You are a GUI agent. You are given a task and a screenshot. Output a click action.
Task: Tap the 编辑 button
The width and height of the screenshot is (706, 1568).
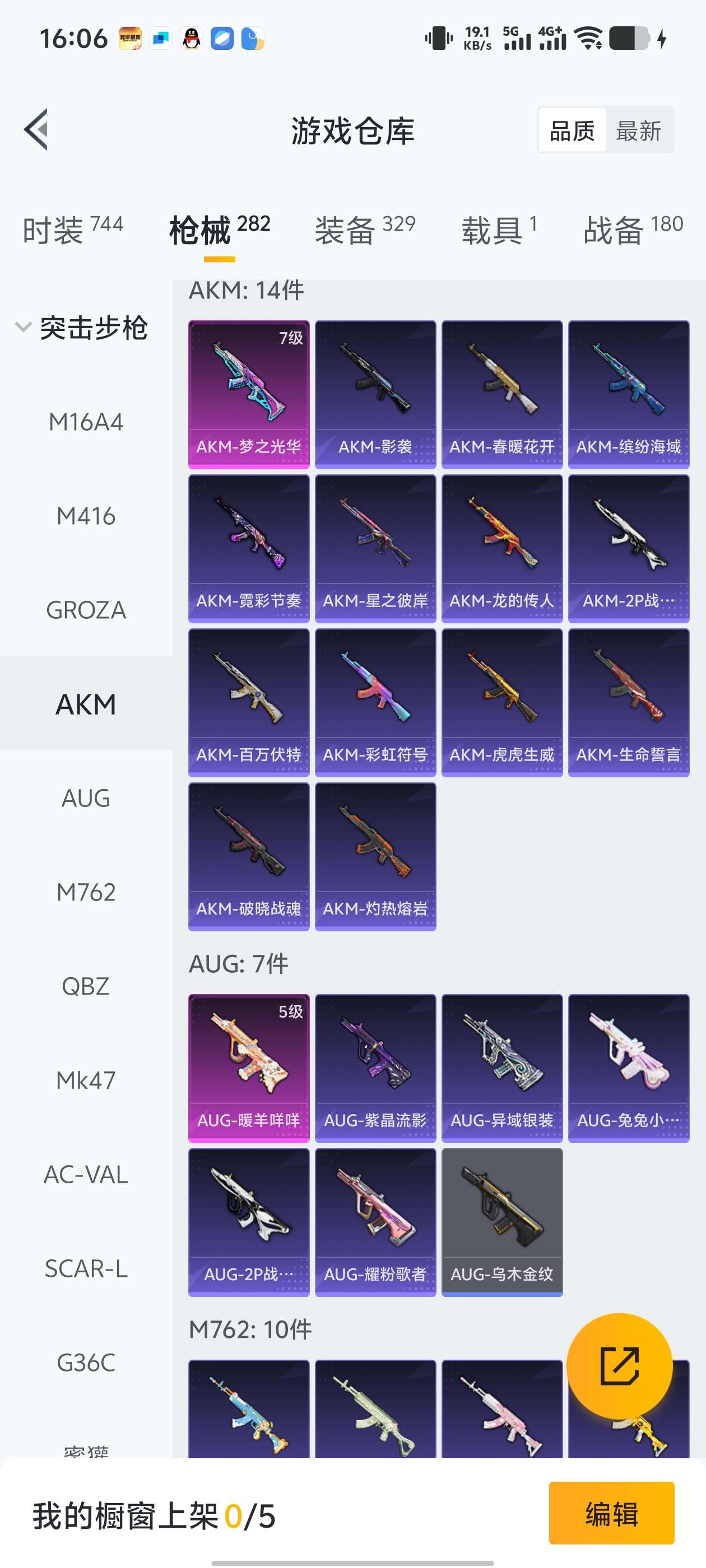point(611,1513)
